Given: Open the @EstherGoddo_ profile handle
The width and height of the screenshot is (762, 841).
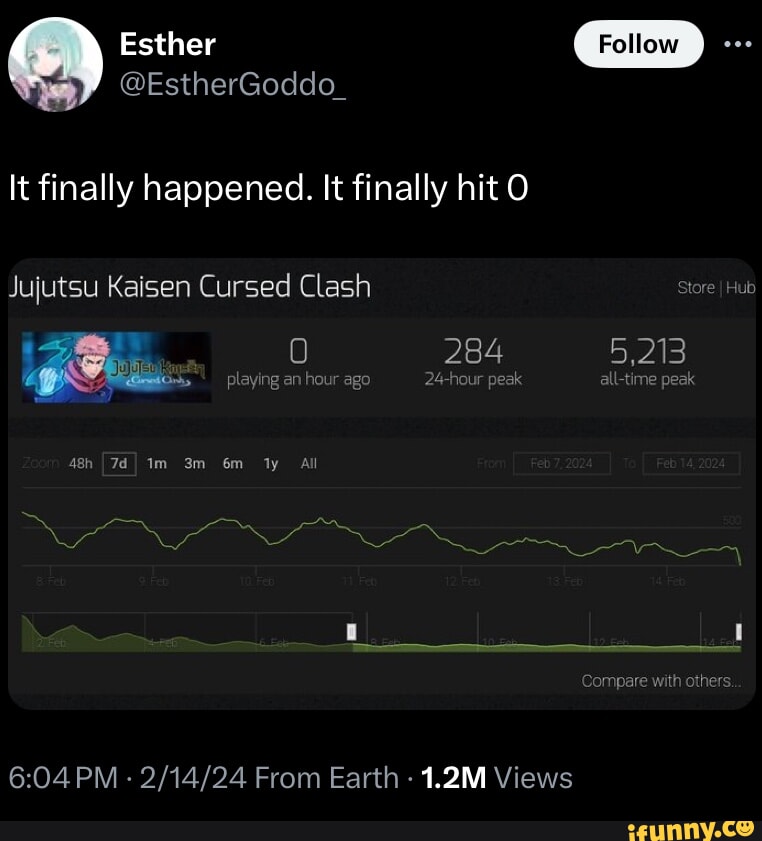Looking at the screenshot, I should tap(233, 88).
